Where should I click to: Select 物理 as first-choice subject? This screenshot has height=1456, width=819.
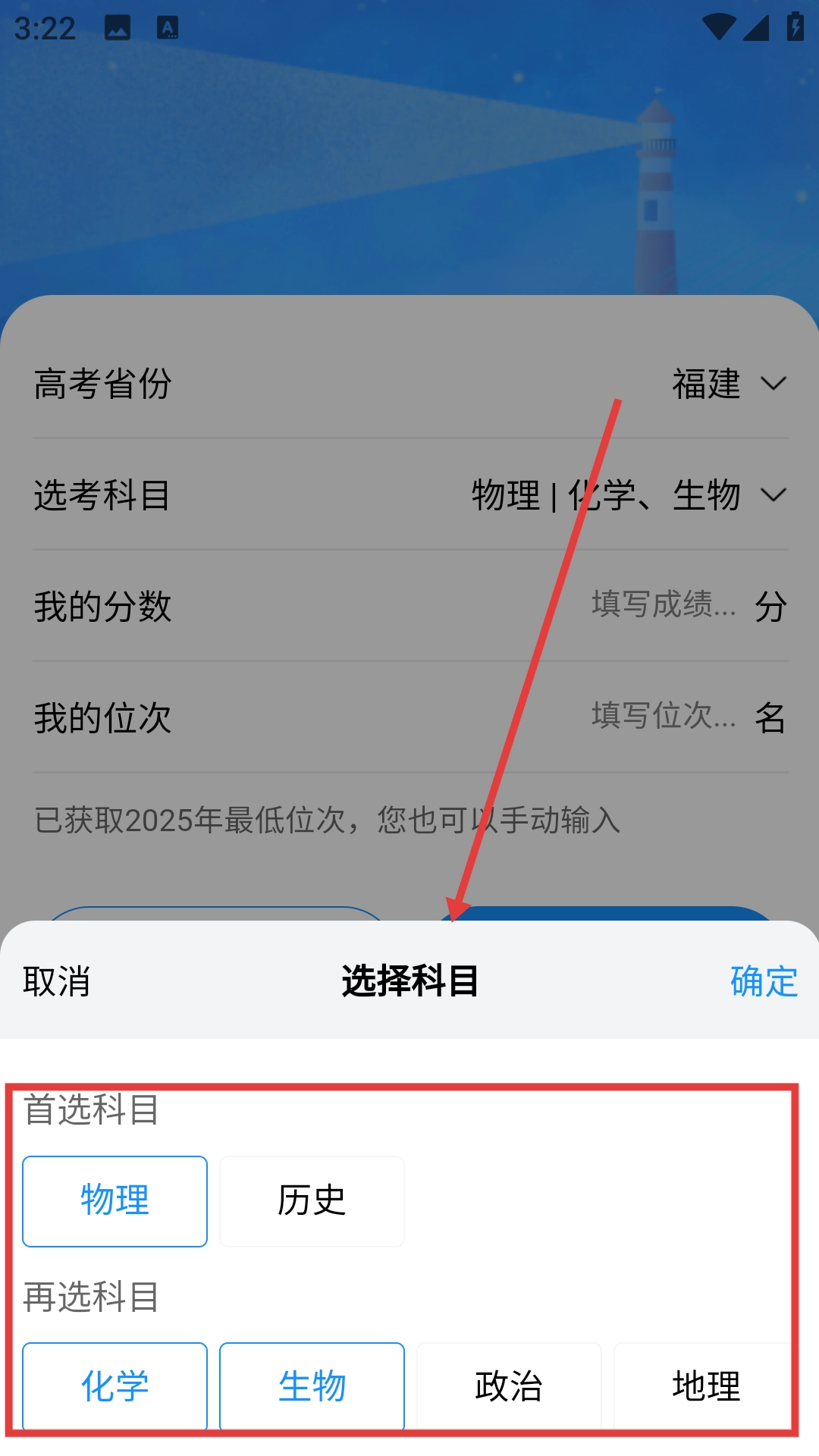pos(115,1201)
